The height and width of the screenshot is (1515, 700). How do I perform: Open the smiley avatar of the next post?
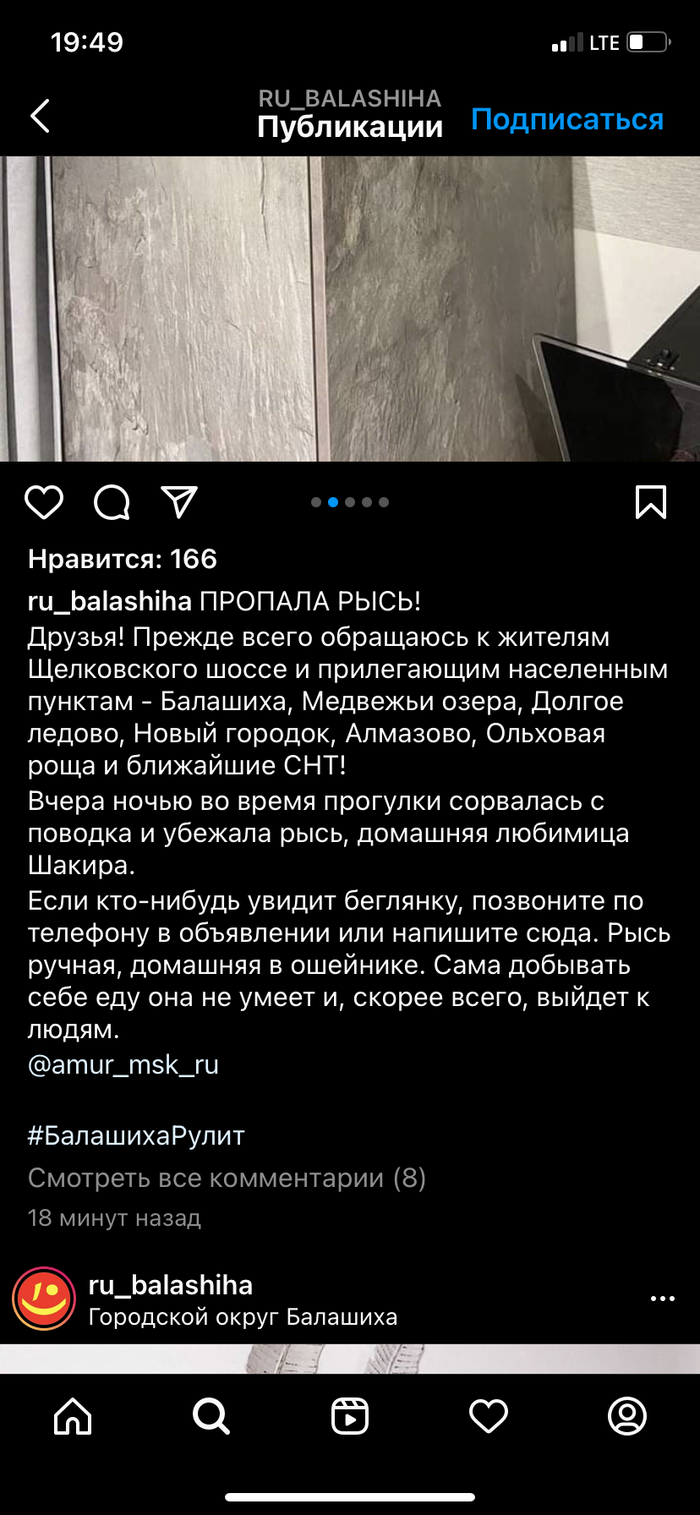(x=44, y=1299)
